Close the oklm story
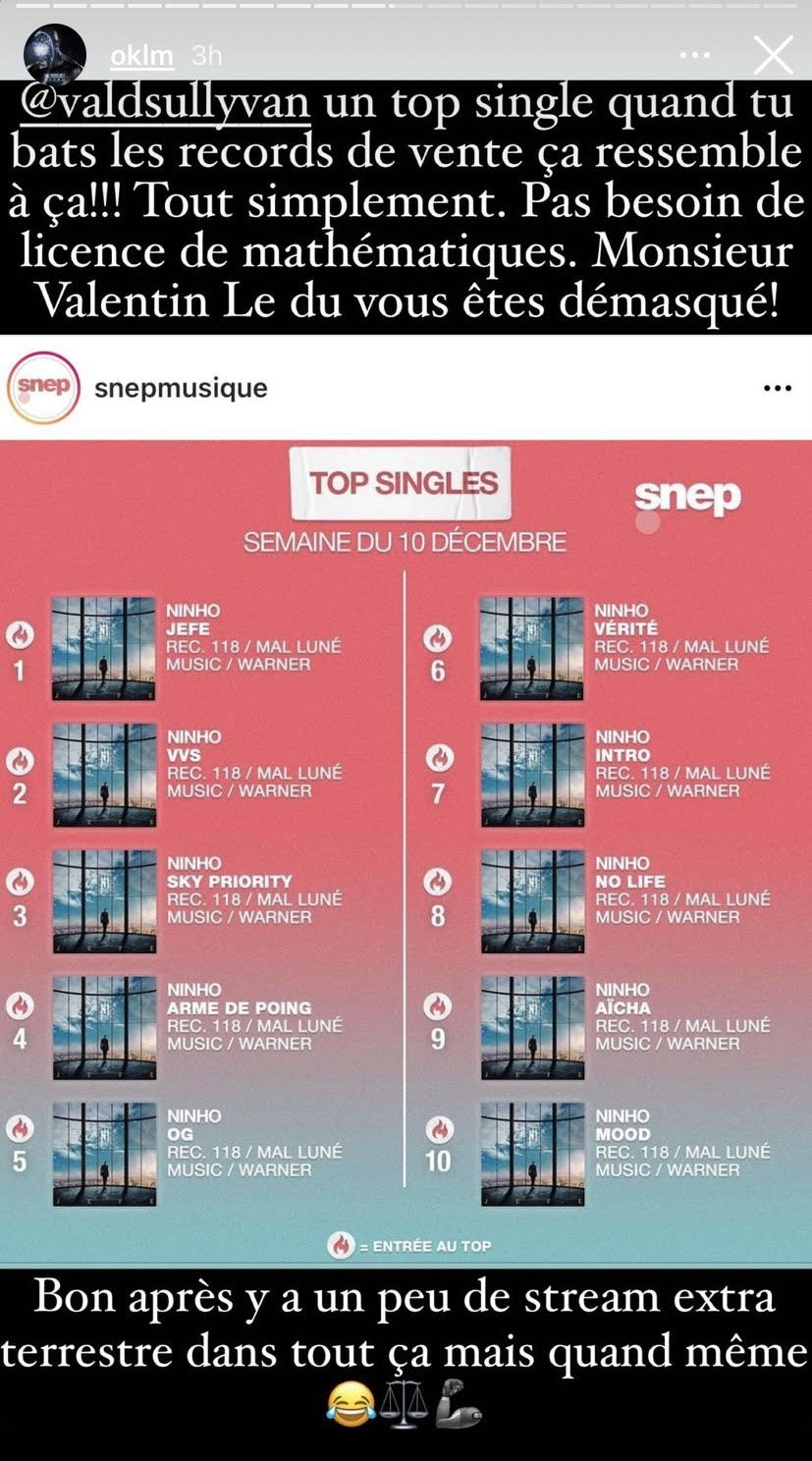 [x=773, y=56]
